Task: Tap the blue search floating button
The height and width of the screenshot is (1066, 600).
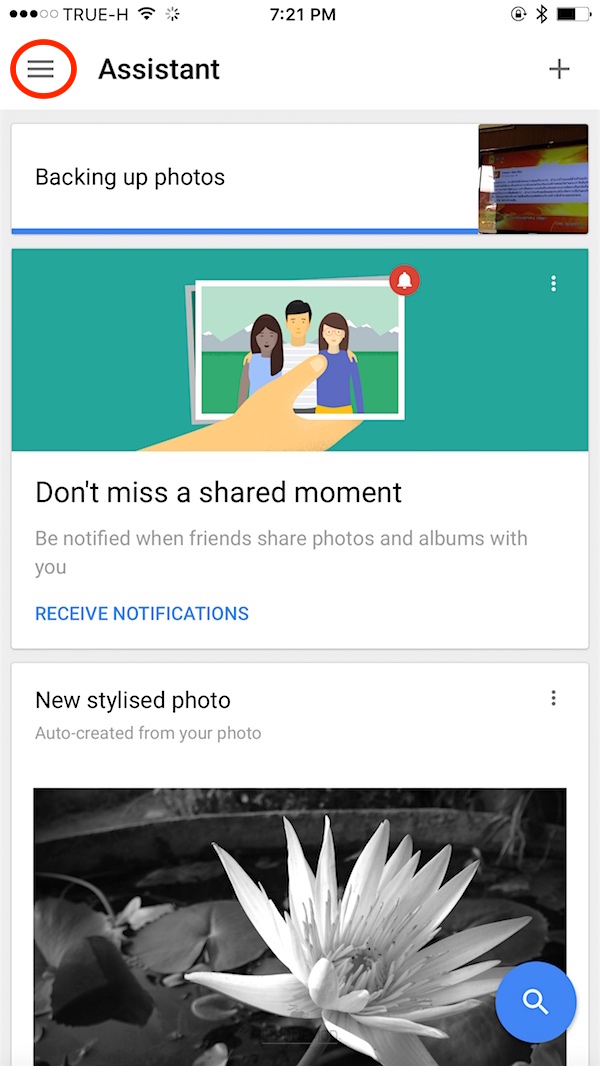Action: click(x=535, y=1002)
